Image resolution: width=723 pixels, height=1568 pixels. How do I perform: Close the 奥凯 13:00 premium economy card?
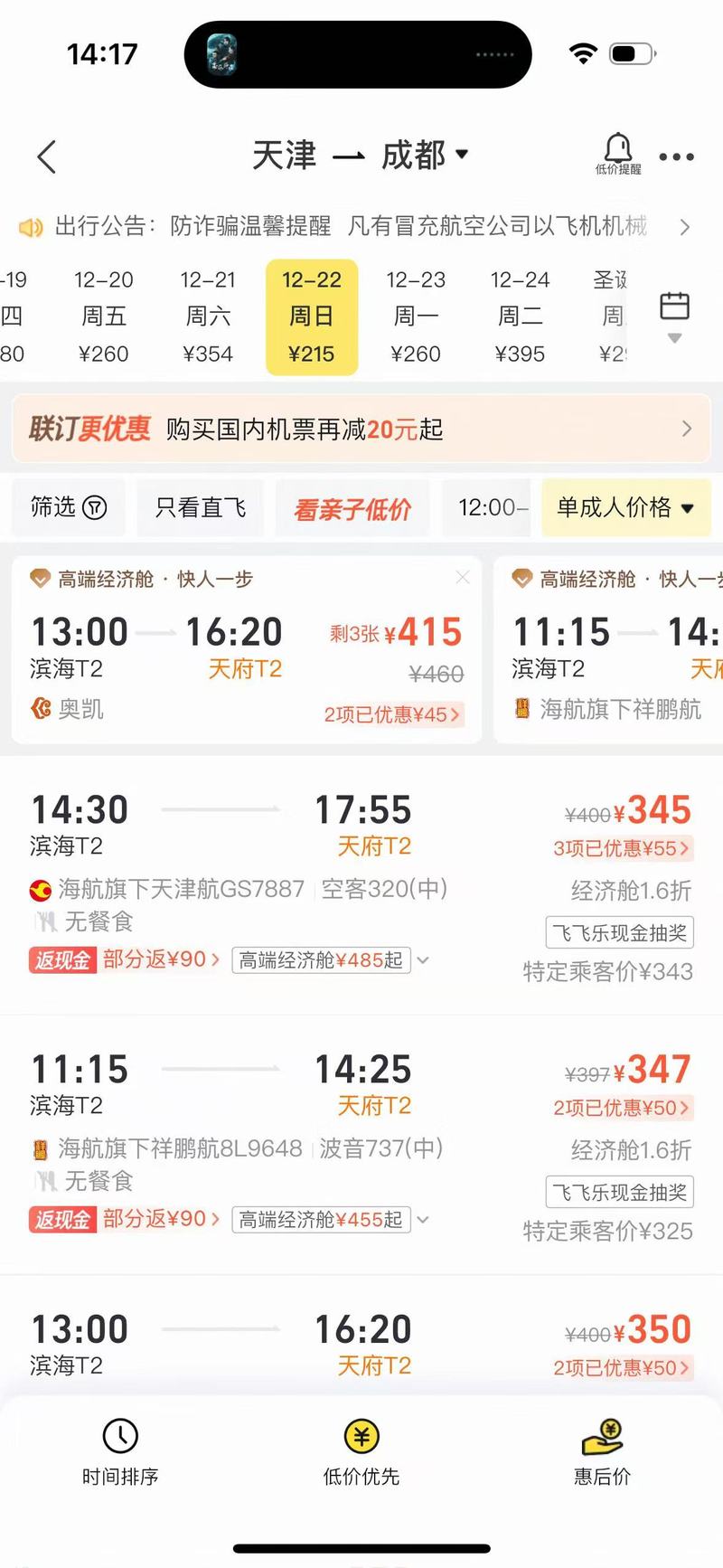click(463, 578)
